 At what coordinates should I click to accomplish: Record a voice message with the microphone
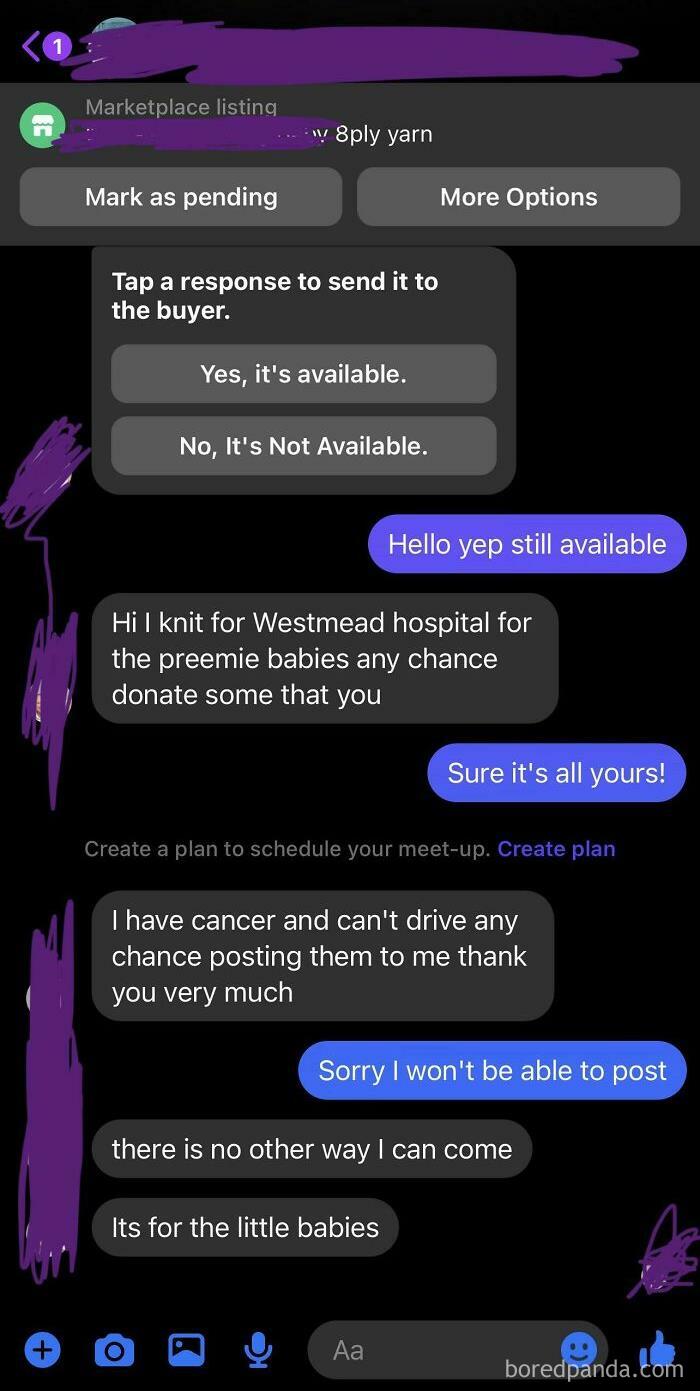click(x=258, y=1351)
